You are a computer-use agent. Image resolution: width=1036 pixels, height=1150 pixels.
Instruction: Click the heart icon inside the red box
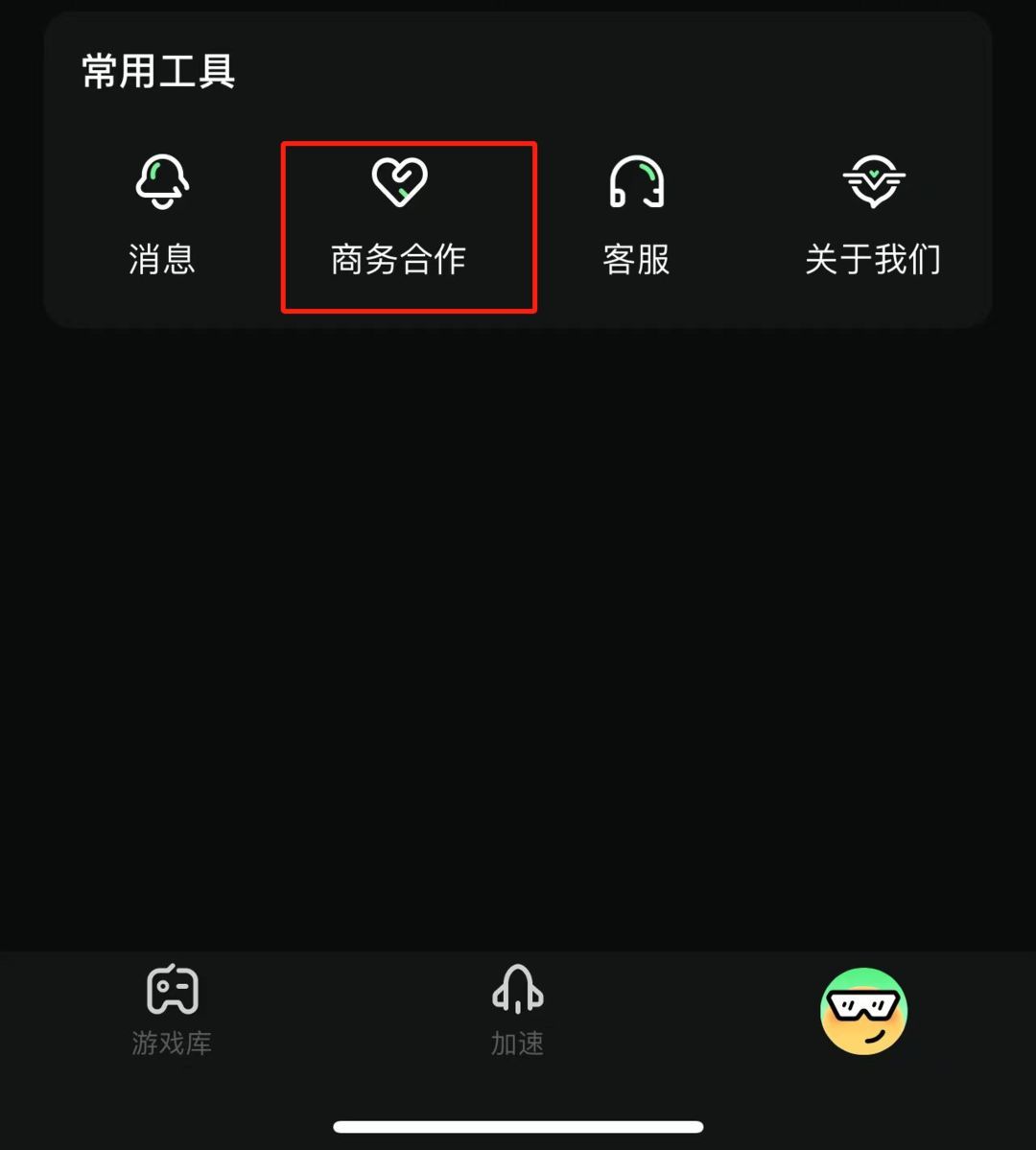(397, 182)
